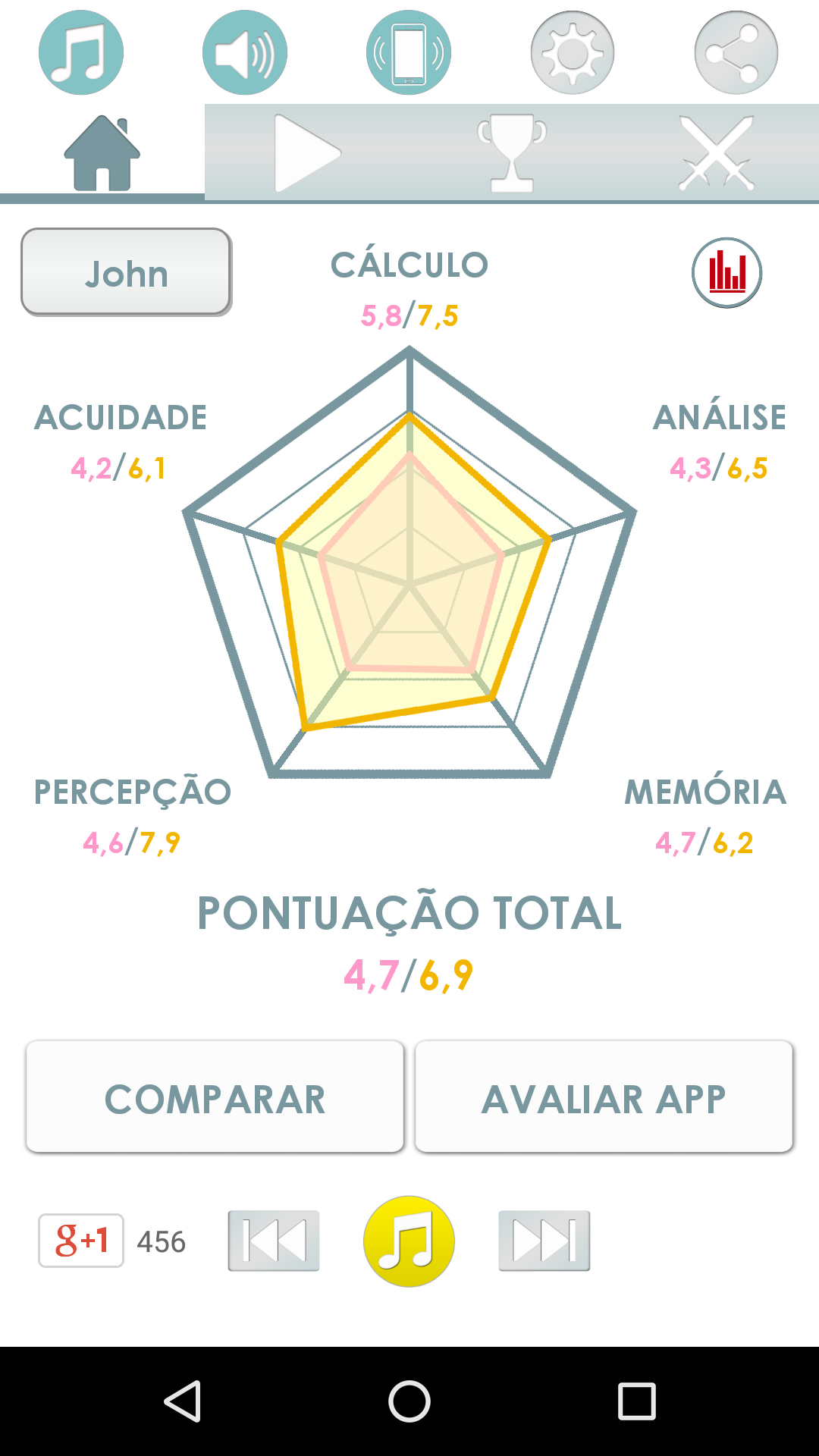This screenshot has width=819, height=1456.
Task: Open the crossed swords challenge tab
Action: click(717, 152)
